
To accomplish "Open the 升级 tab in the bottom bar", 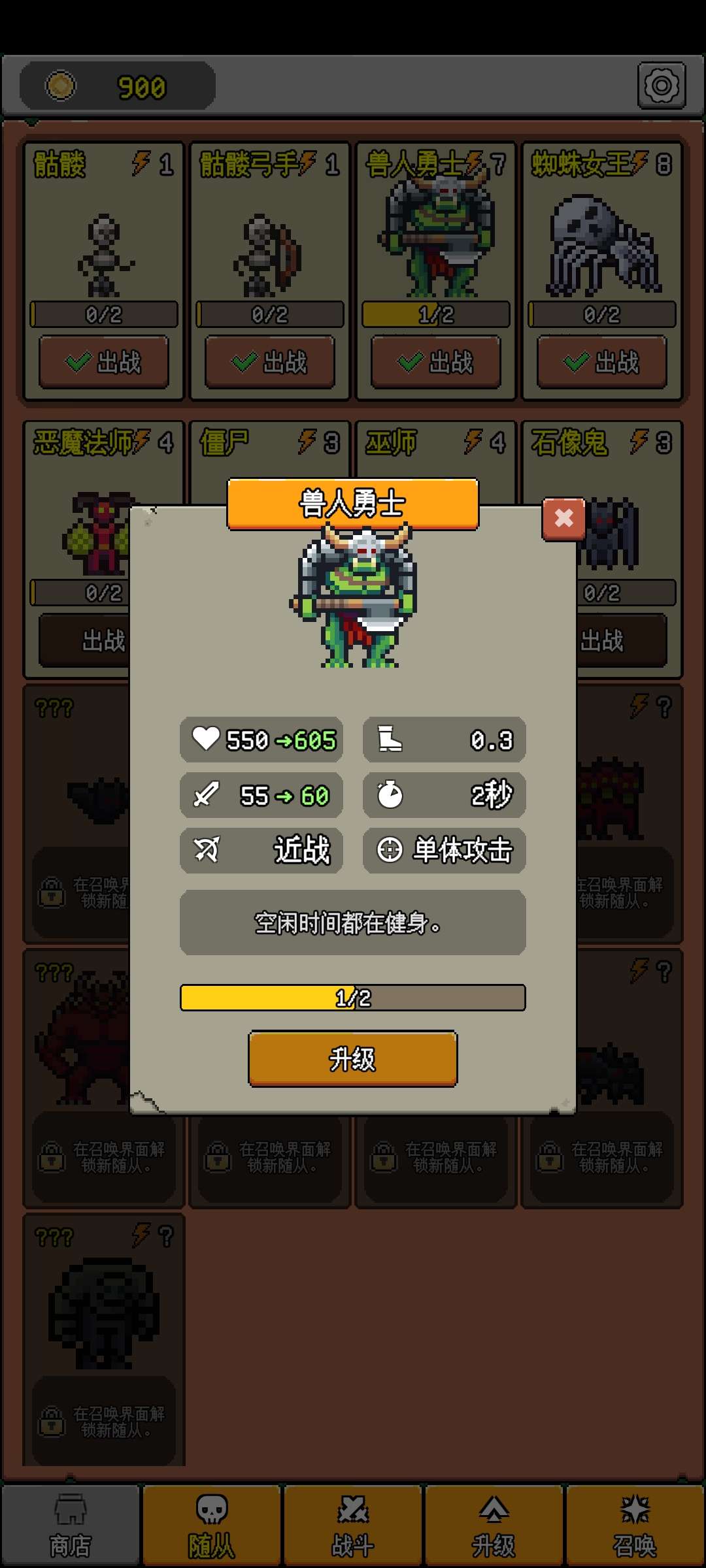I will (x=494, y=1525).
